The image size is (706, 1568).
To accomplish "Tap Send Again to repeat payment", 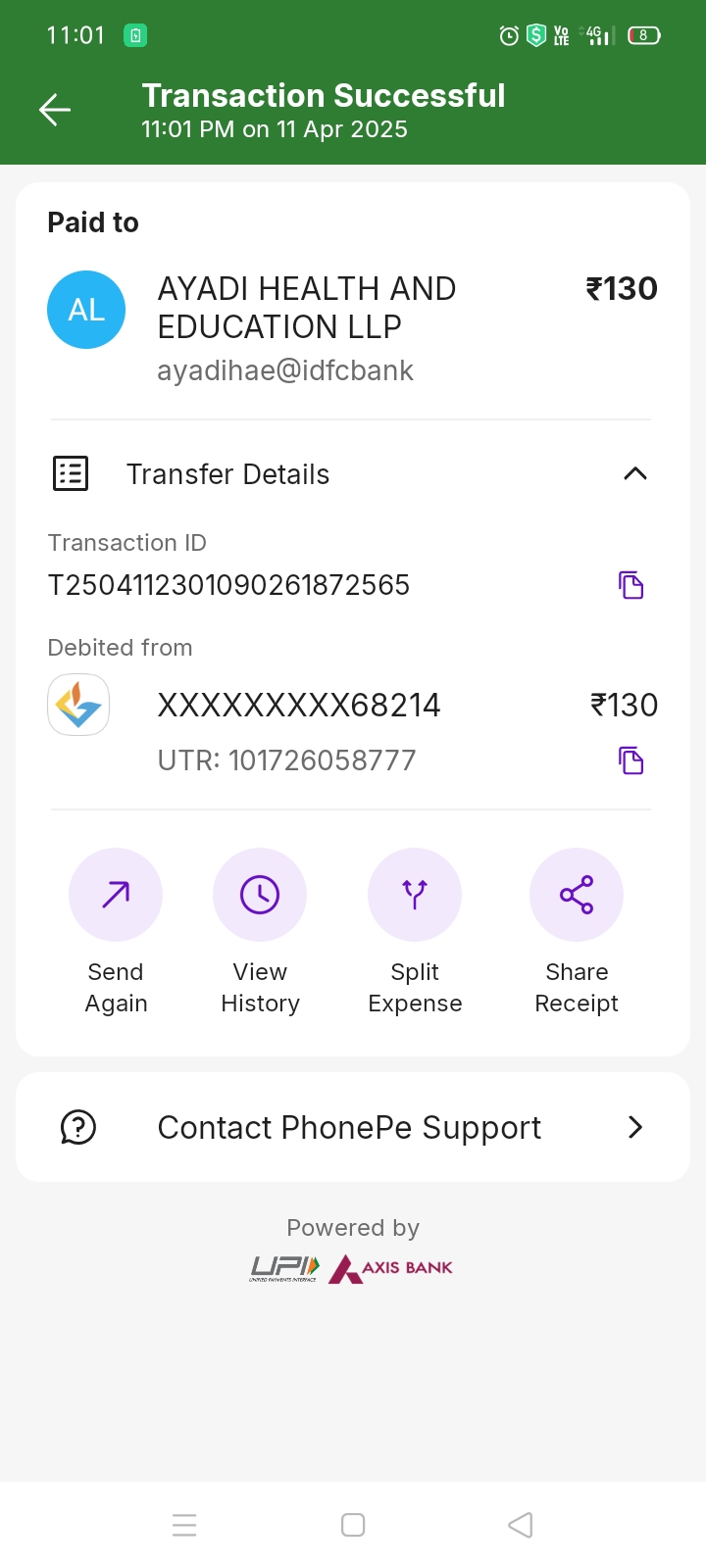I will click(116, 896).
